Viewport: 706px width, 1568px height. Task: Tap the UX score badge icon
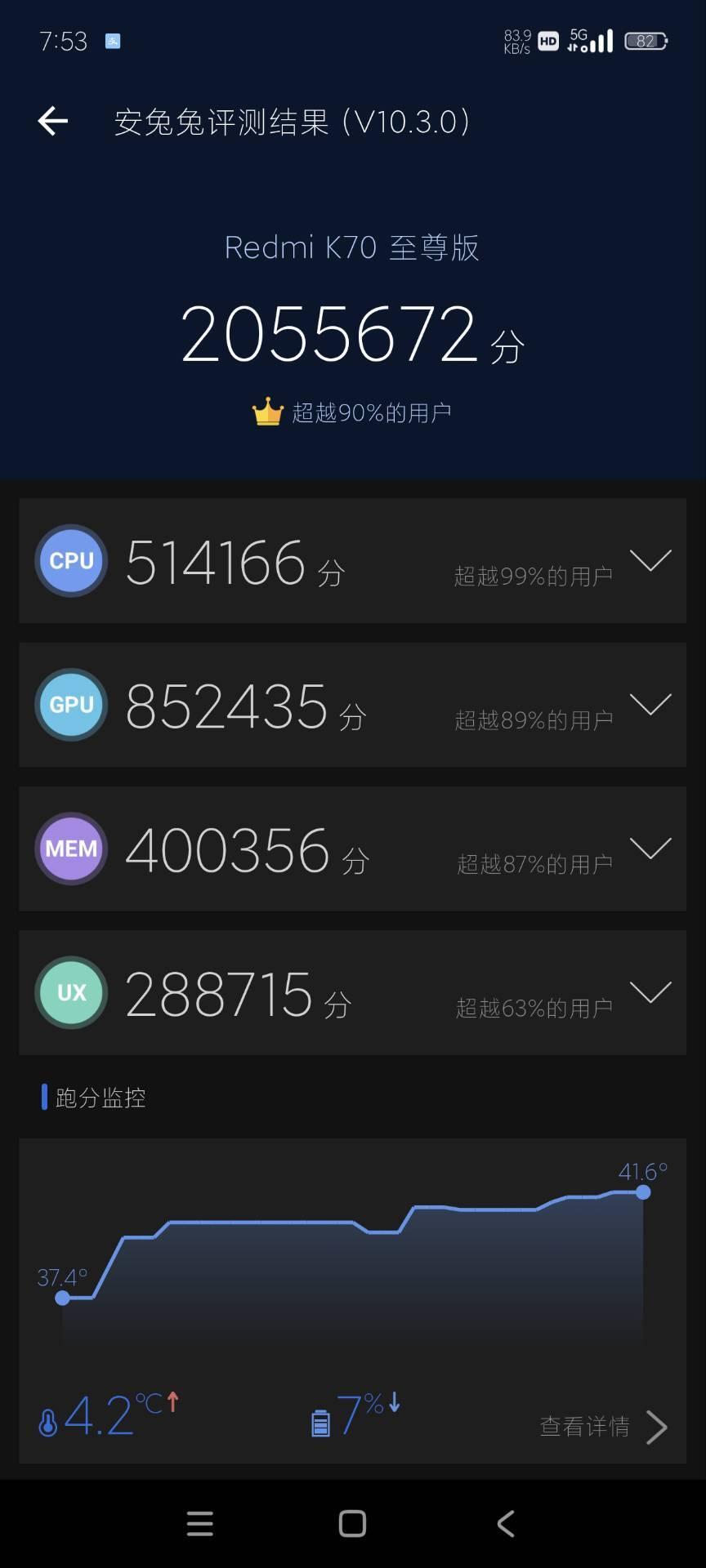(70, 992)
